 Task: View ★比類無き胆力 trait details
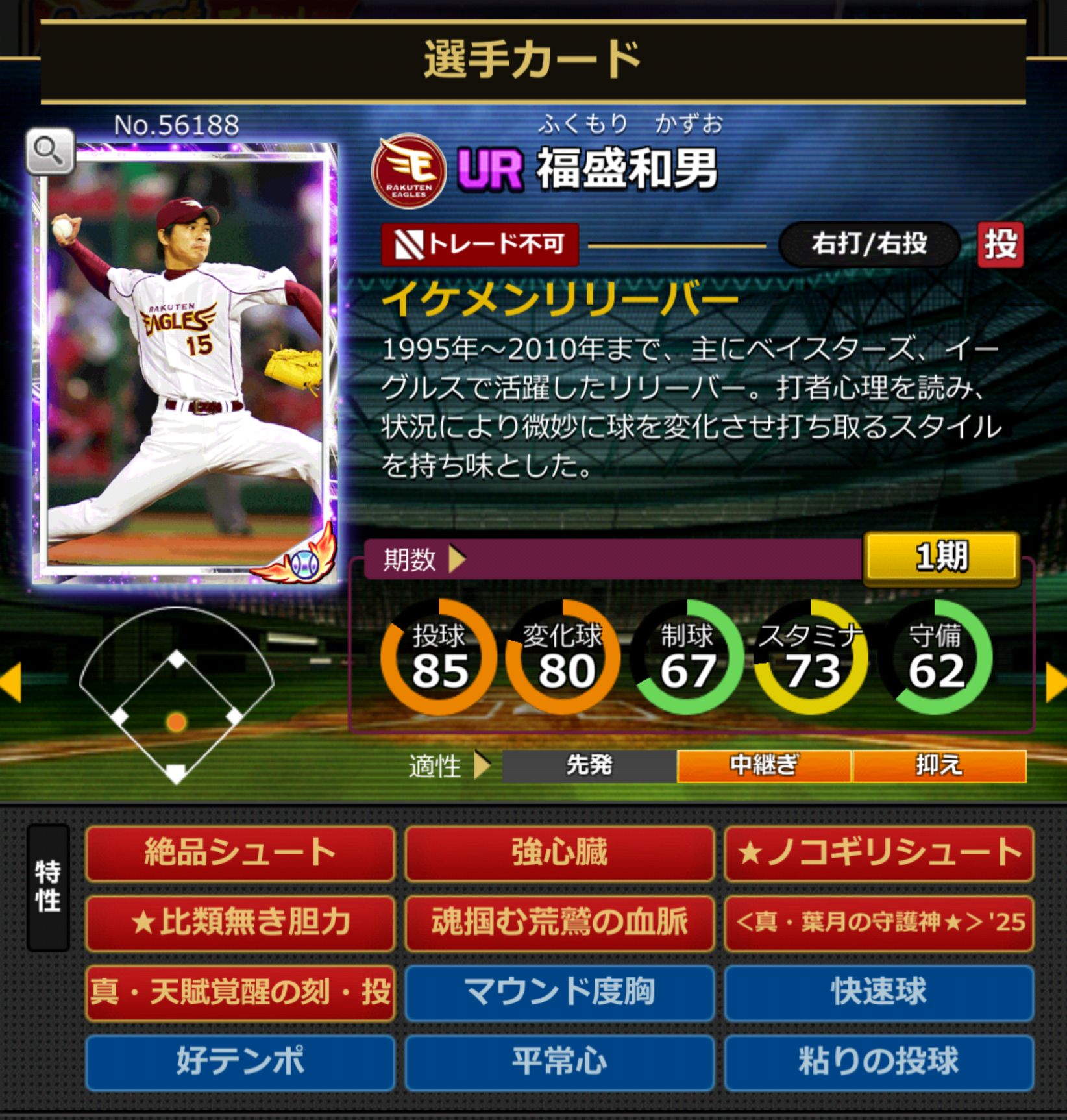pyautogui.click(x=239, y=923)
